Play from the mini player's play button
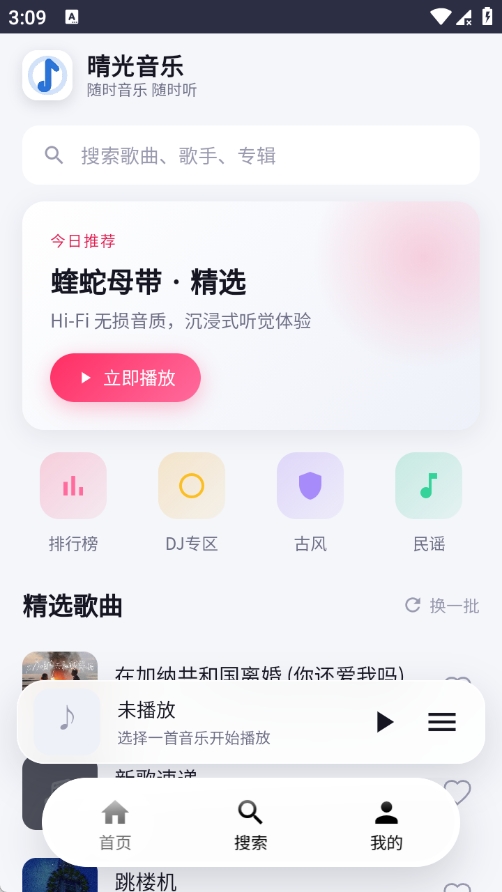 point(385,722)
